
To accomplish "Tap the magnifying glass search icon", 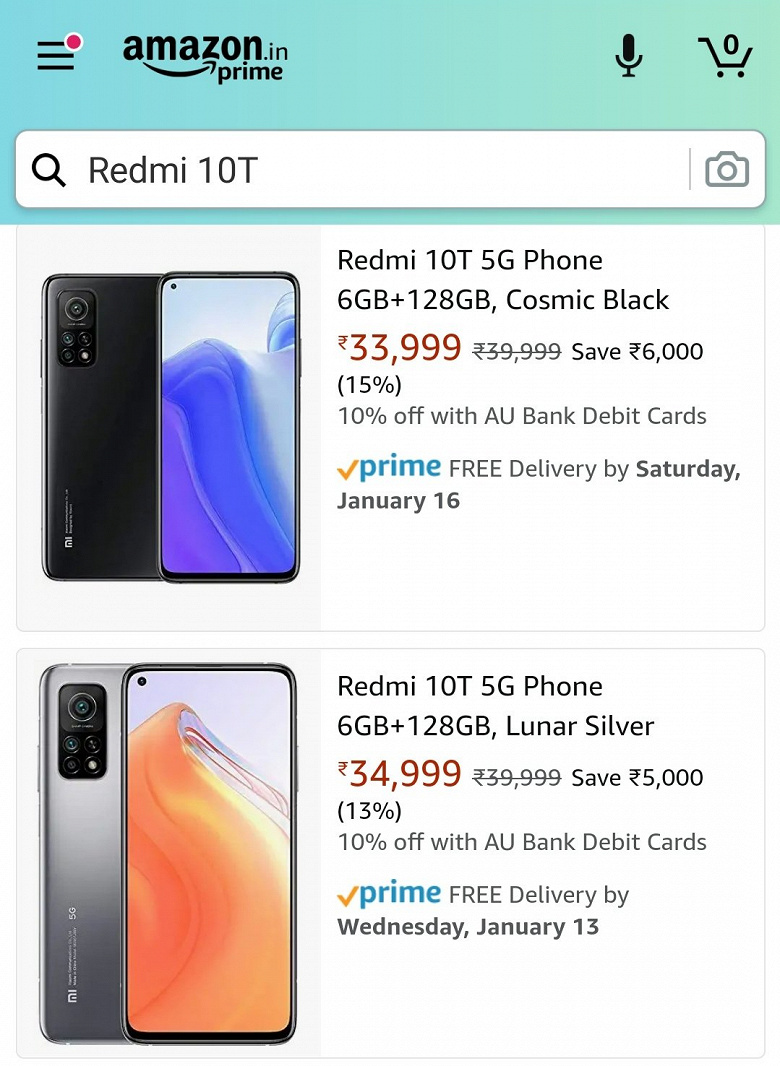I will [x=48, y=169].
